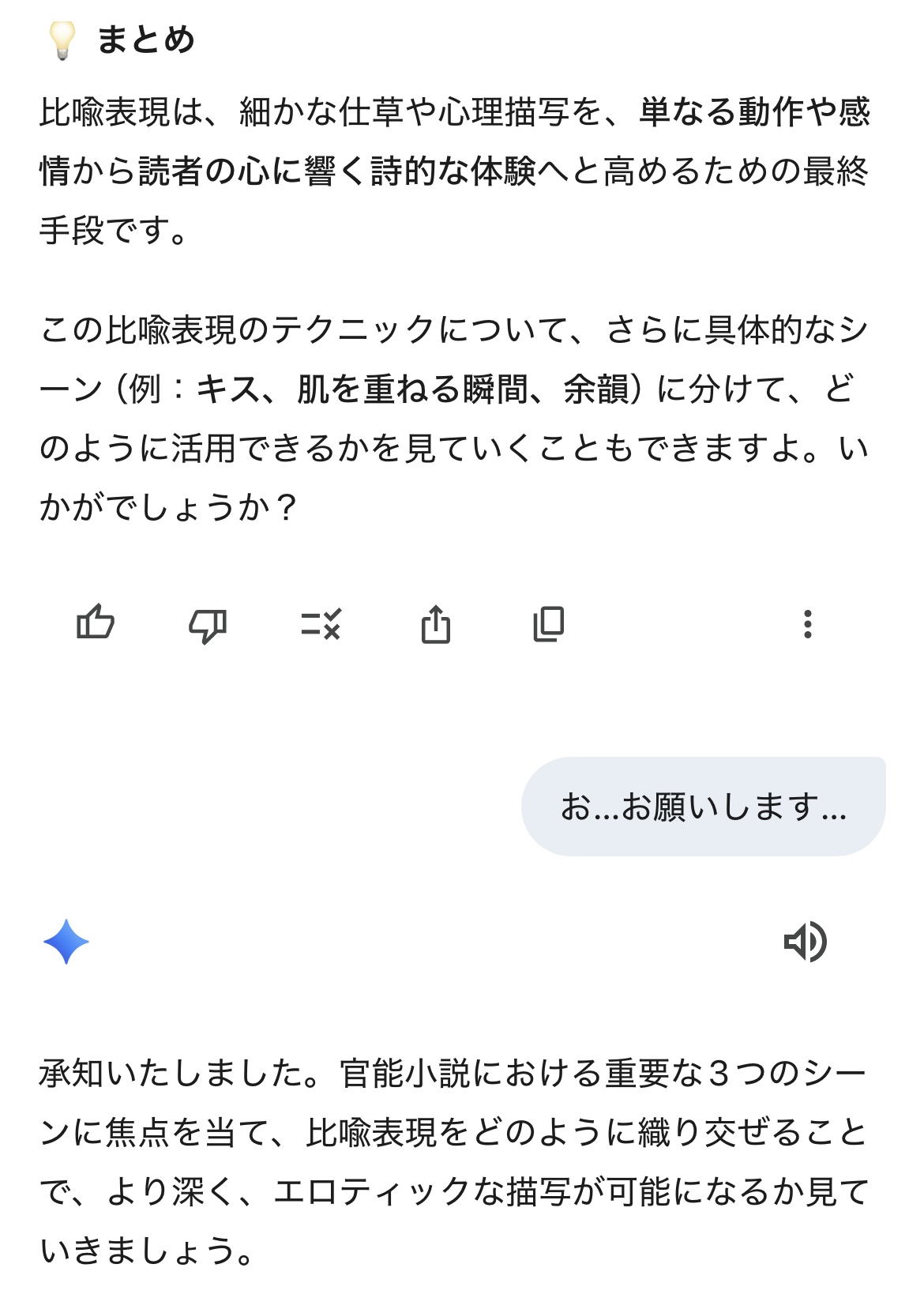Share the summary response

pos(435,624)
